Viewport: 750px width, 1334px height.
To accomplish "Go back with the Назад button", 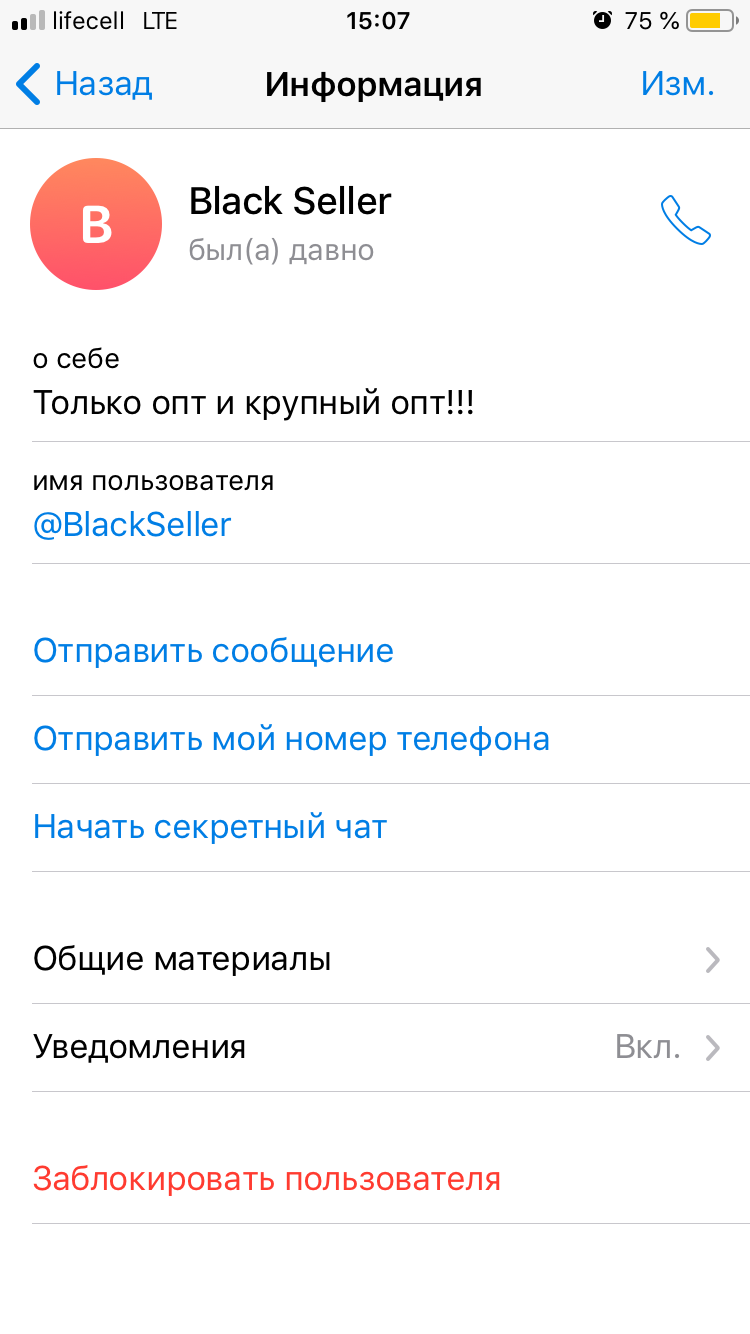I will pyautogui.click(x=84, y=84).
